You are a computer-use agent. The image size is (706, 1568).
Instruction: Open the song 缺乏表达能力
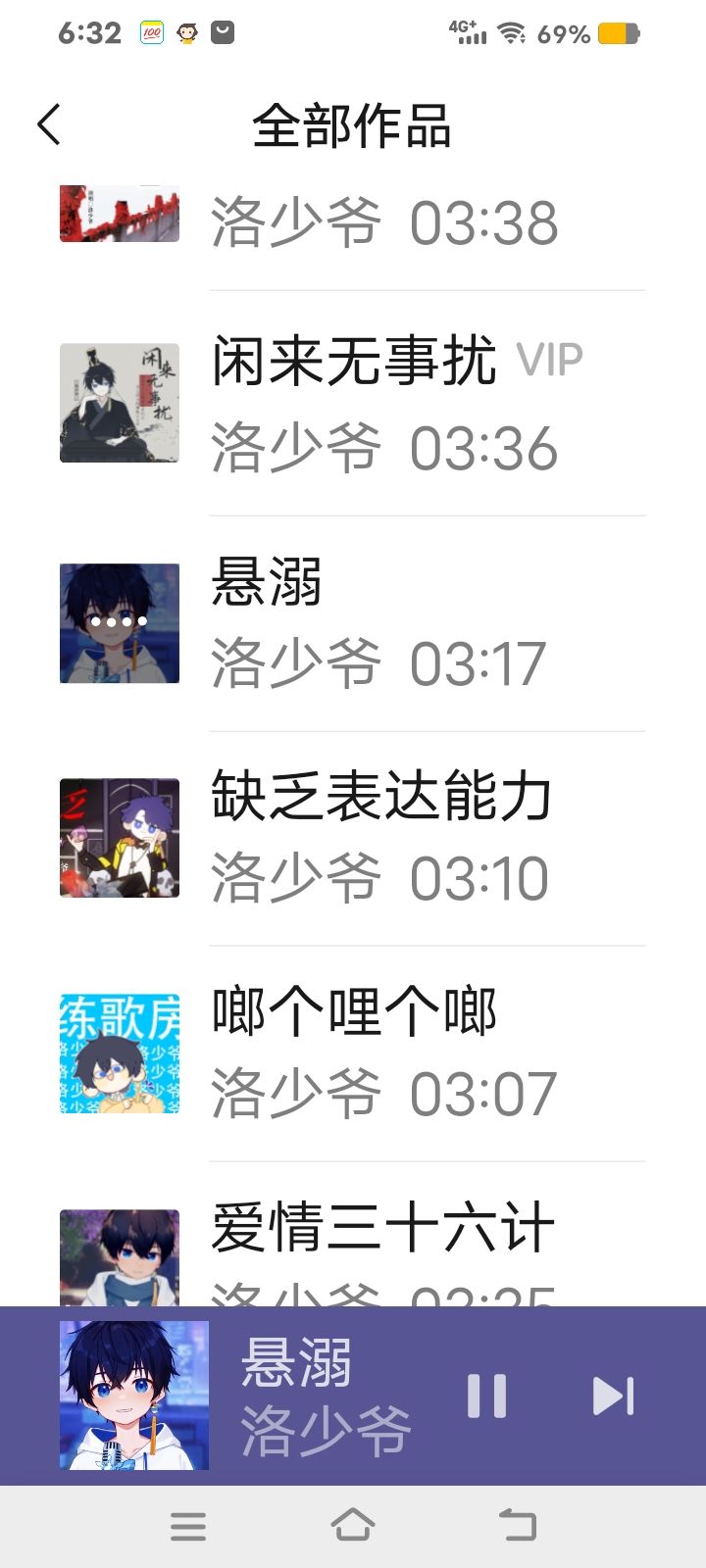(382, 799)
